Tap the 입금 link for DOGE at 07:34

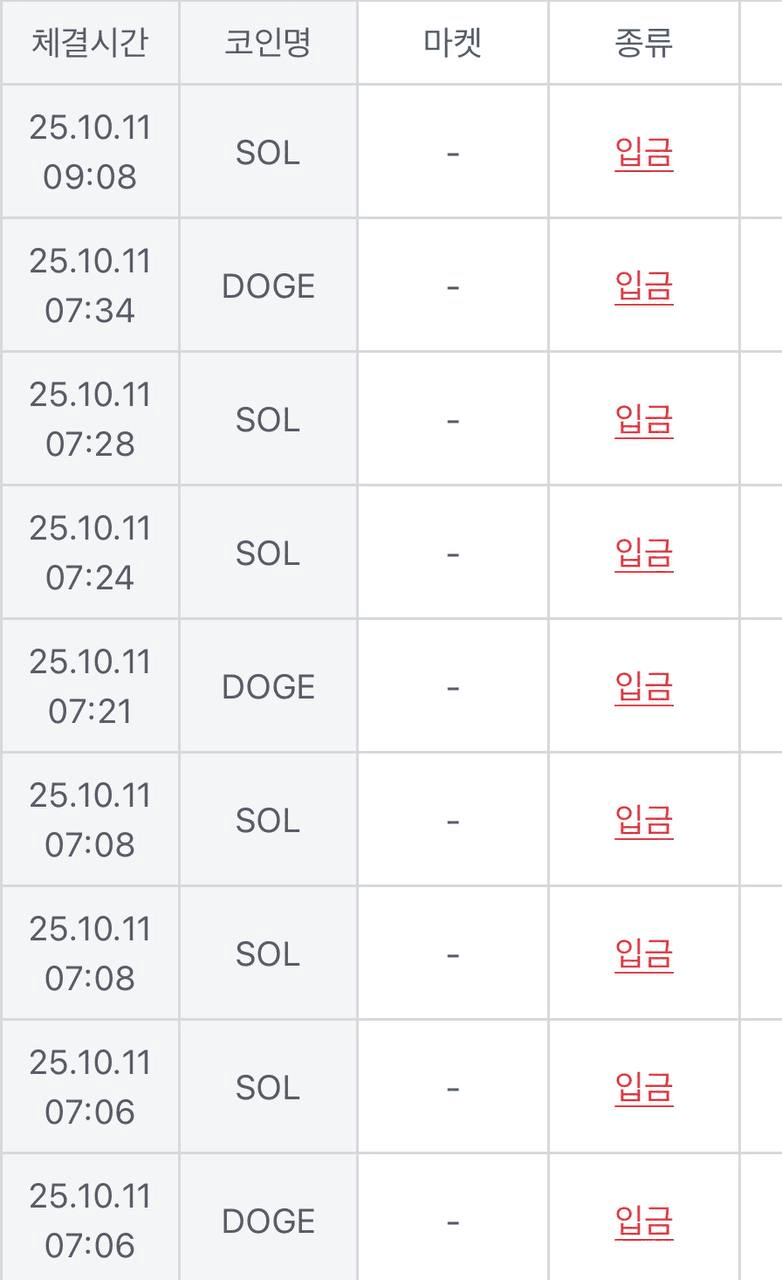(x=643, y=286)
